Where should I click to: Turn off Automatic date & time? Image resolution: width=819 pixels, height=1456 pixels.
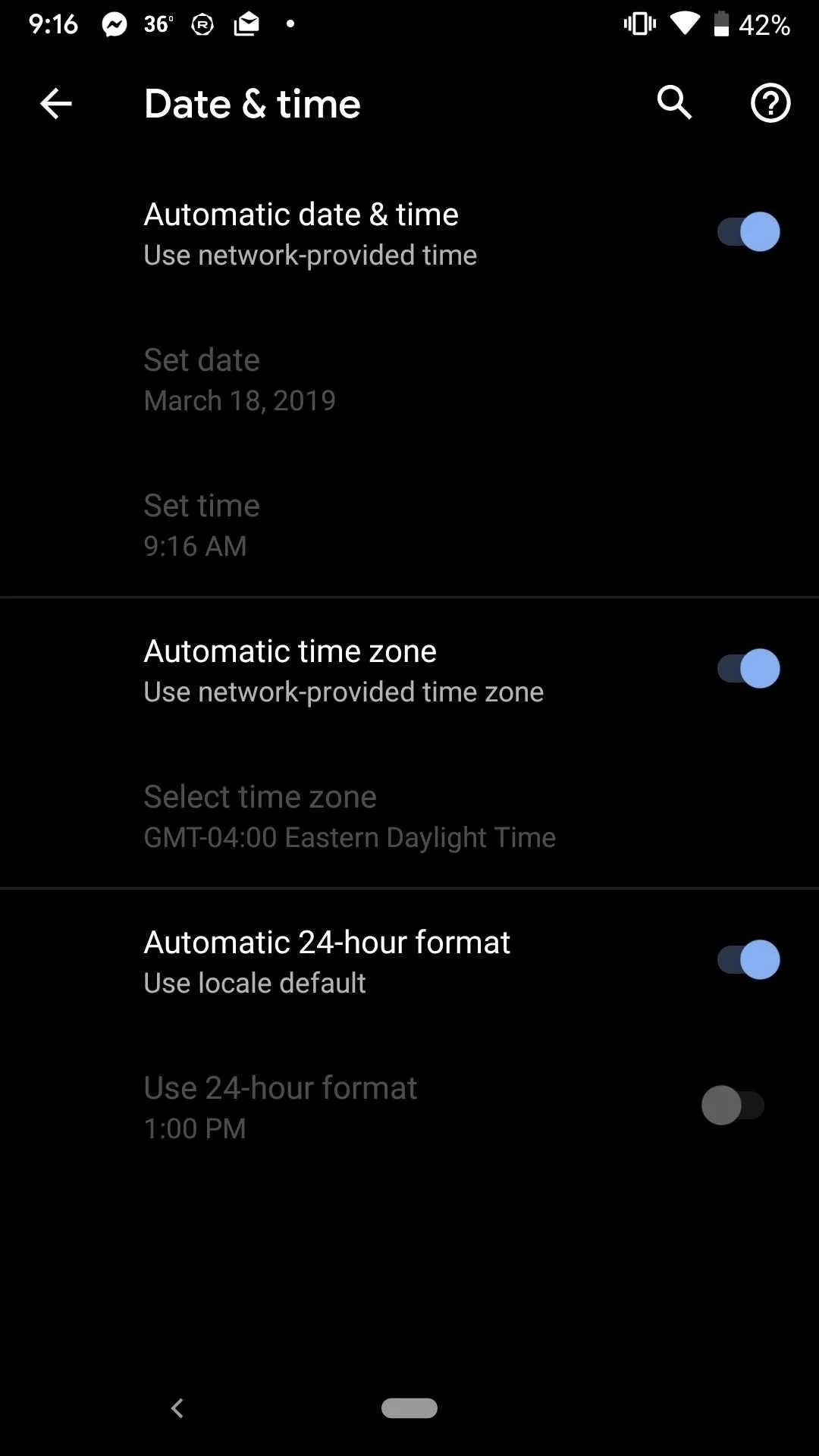[x=748, y=232]
